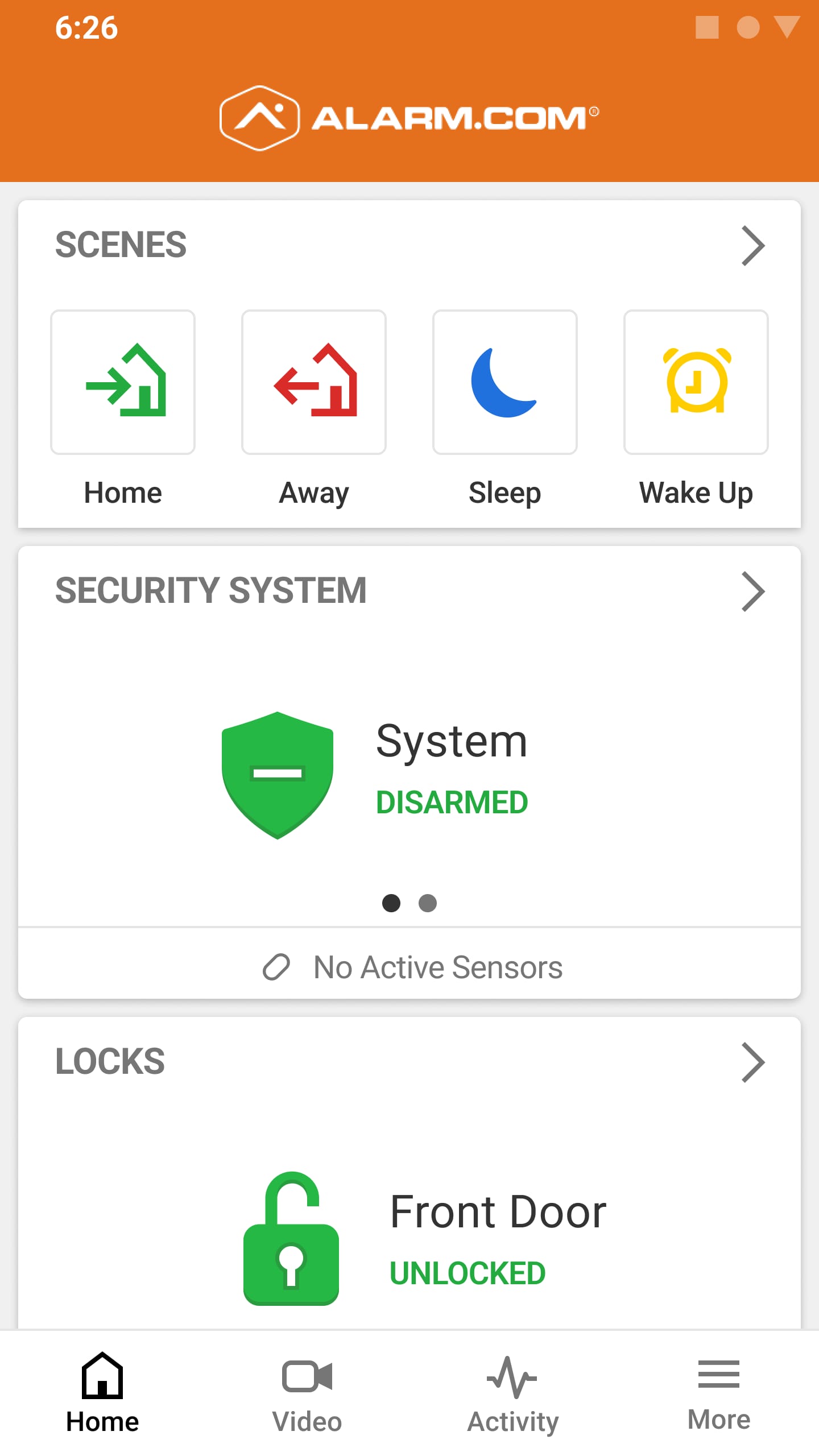Expand the Security System section chevron
This screenshot has height=1456, width=819.
click(x=754, y=591)
